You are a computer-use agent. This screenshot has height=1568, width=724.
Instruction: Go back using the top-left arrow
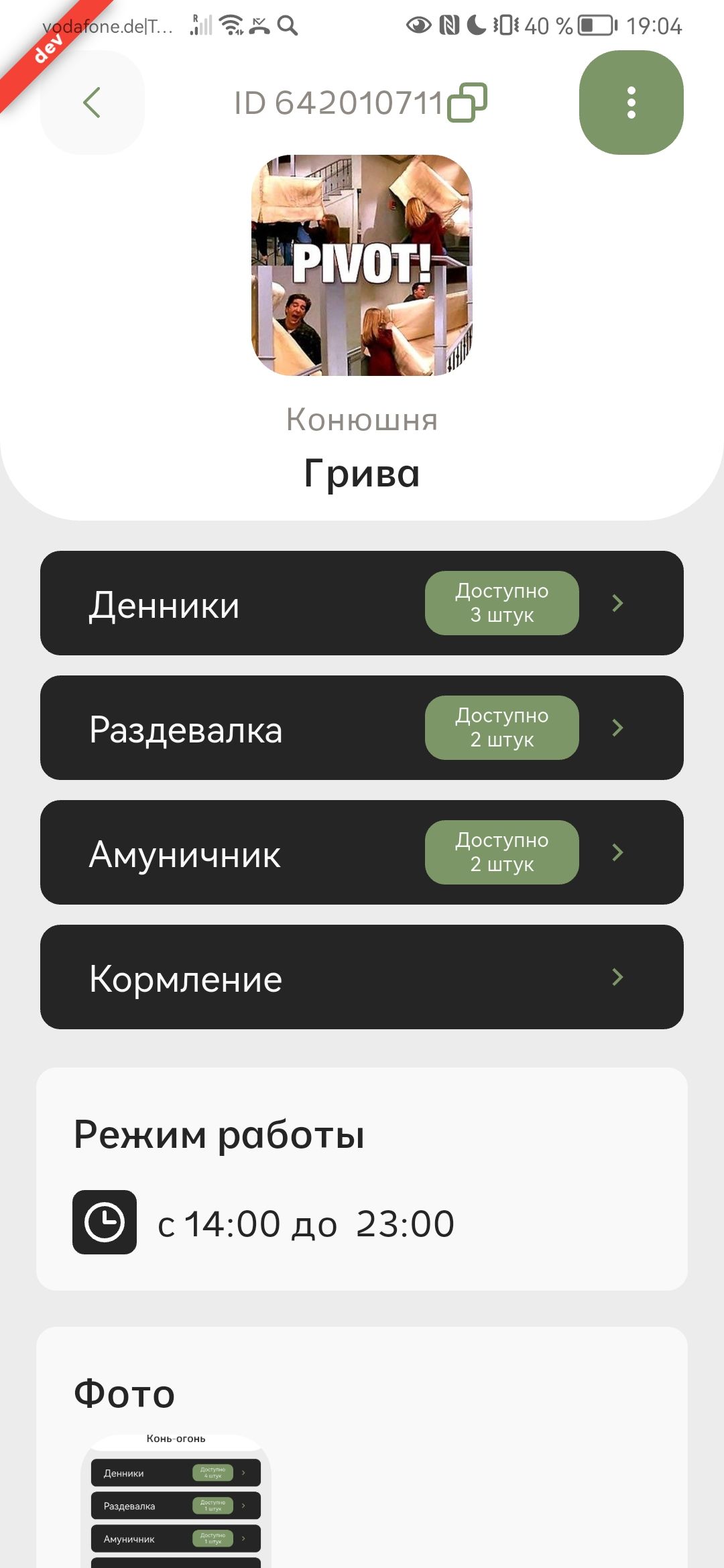pyautogui.click(x=93, y=103)
